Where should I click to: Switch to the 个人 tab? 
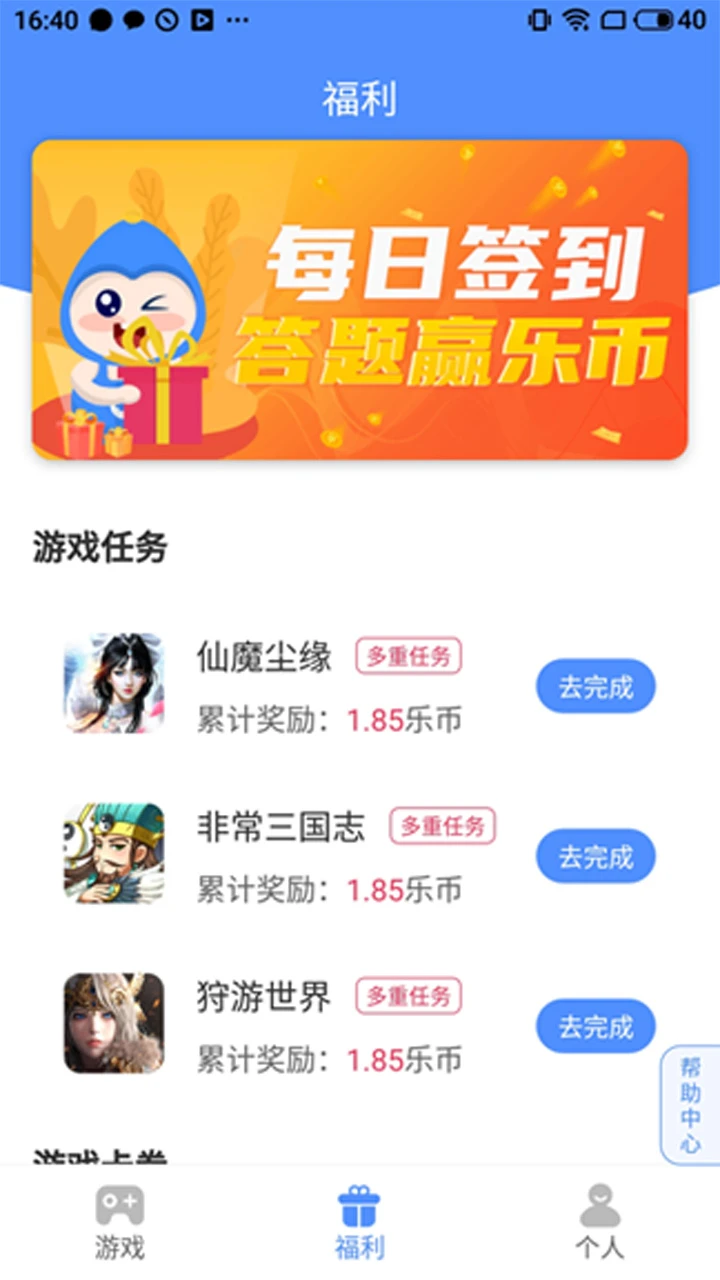(x=598, y=1222)
